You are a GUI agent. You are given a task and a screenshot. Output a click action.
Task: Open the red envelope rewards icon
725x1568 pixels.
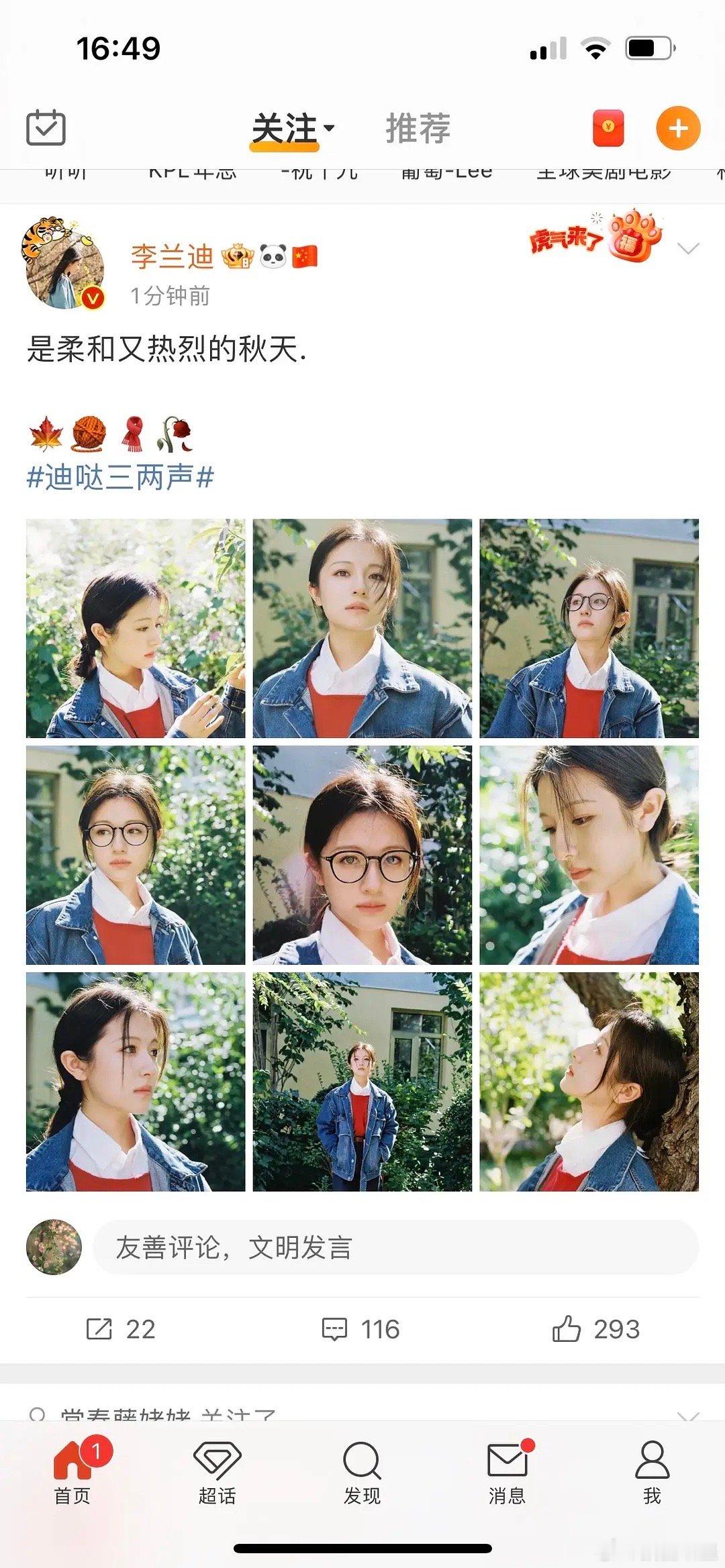tap(608, 129)
